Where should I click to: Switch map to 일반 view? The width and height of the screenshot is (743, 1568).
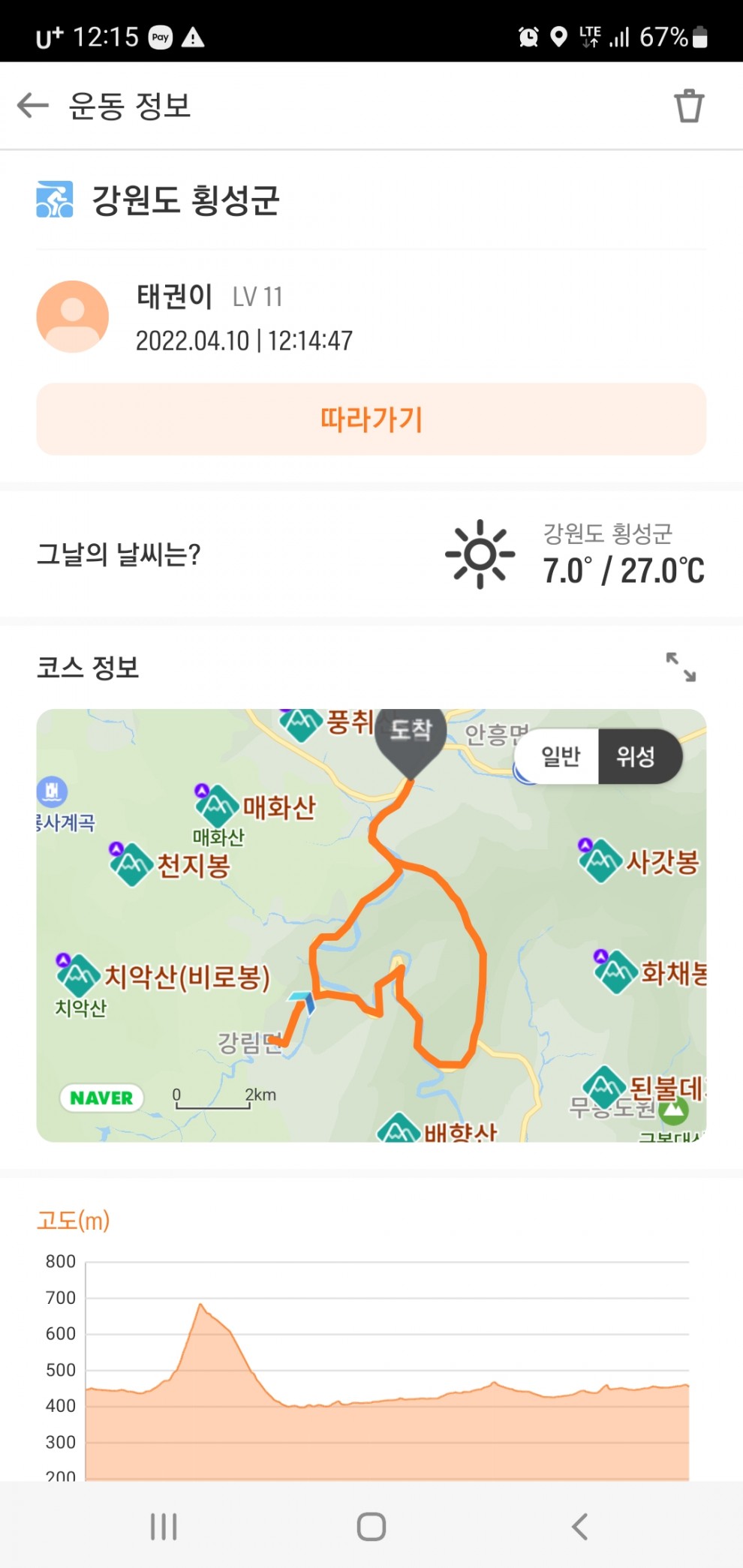(x=561, y=756)
